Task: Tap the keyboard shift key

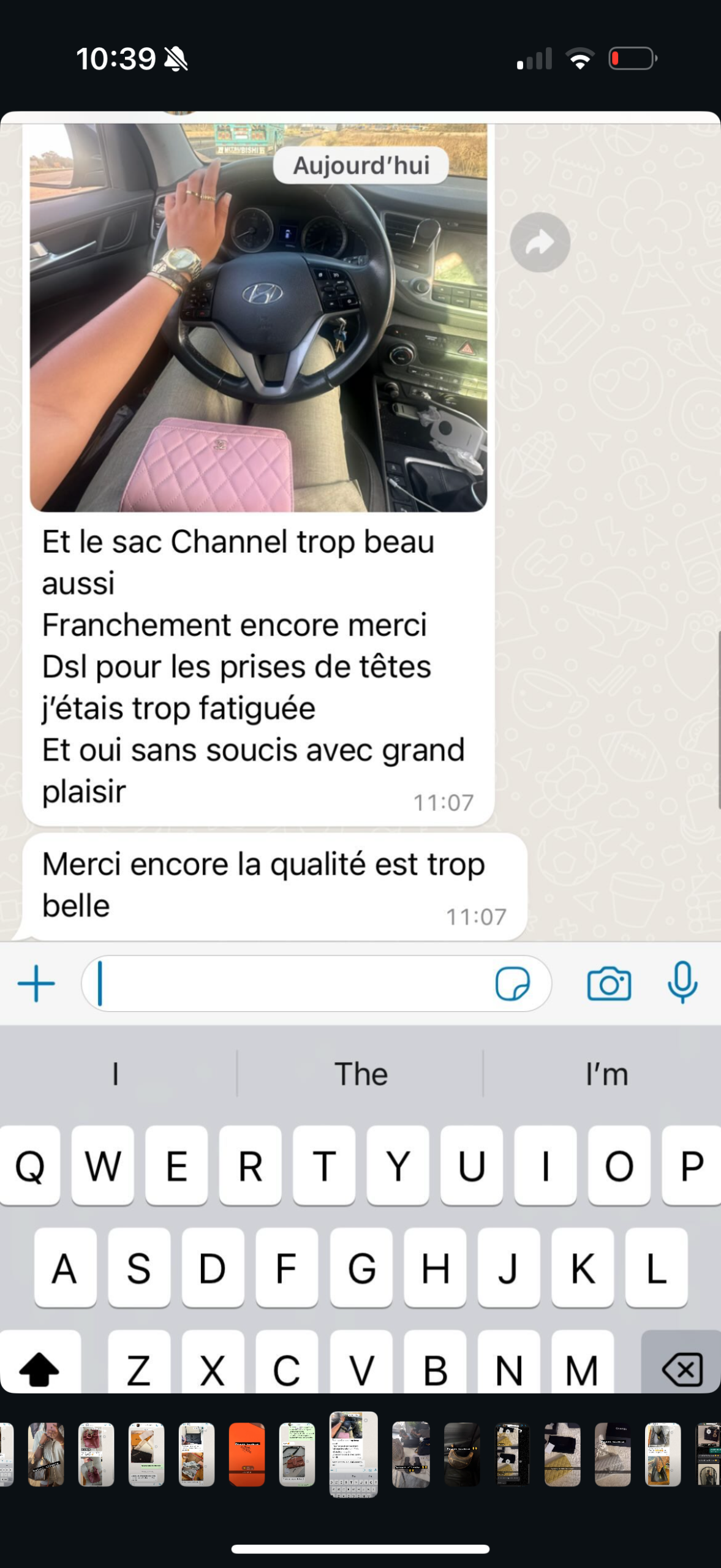Action: 39,1368
